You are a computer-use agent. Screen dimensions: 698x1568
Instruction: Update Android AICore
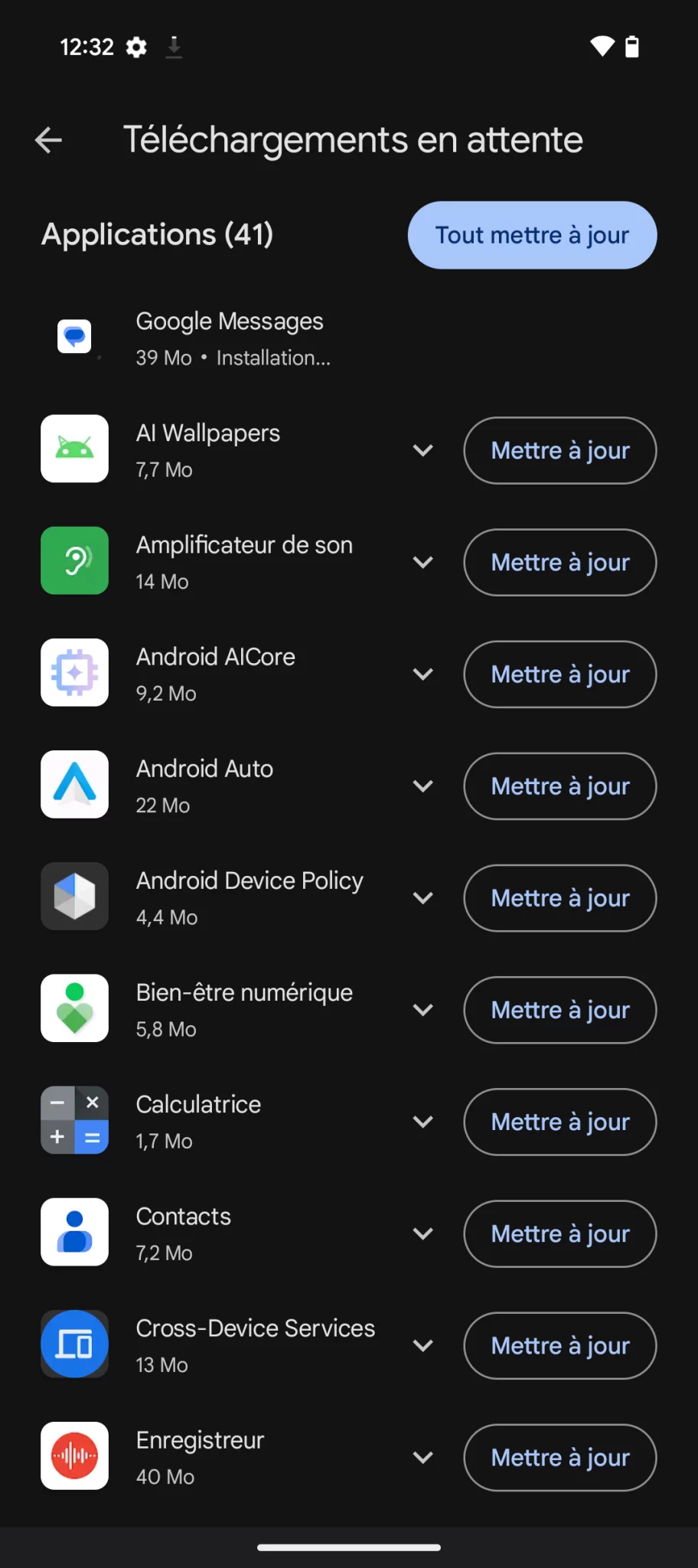pos(559,674)
